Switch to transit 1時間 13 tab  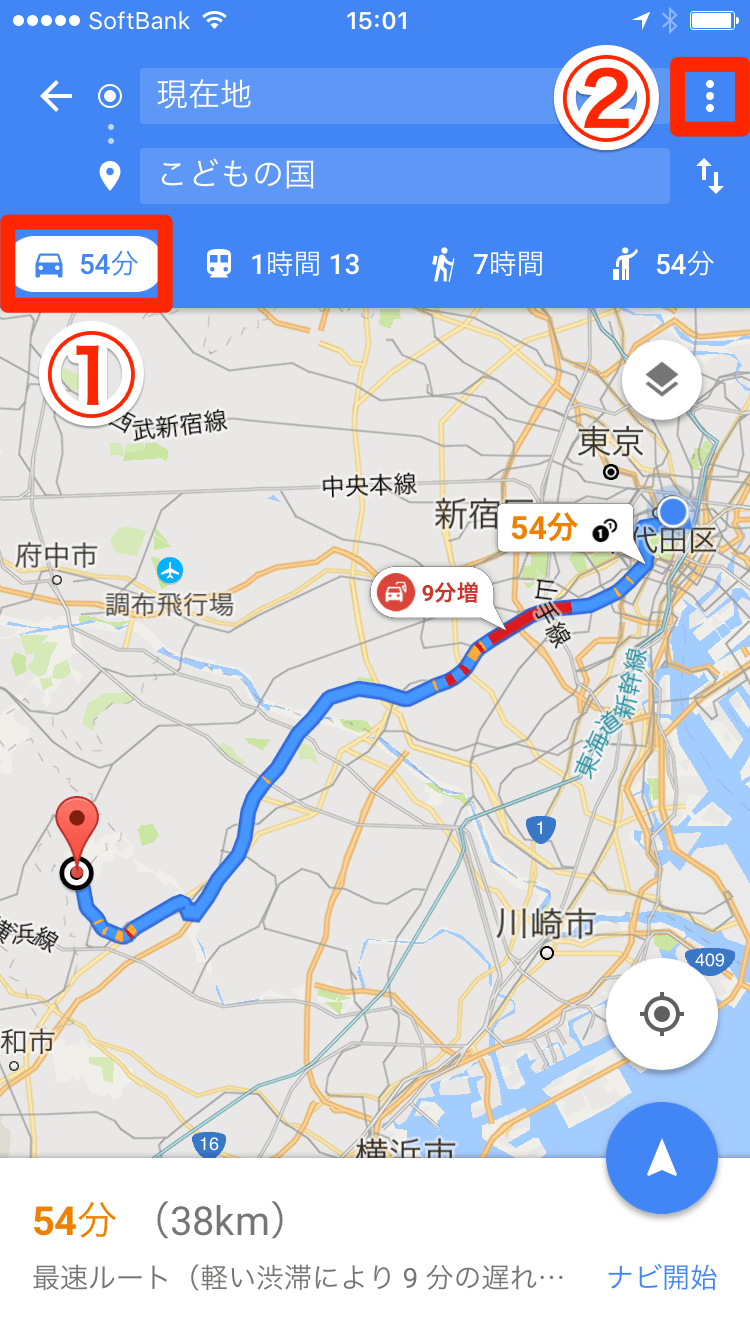pos(283,264)
